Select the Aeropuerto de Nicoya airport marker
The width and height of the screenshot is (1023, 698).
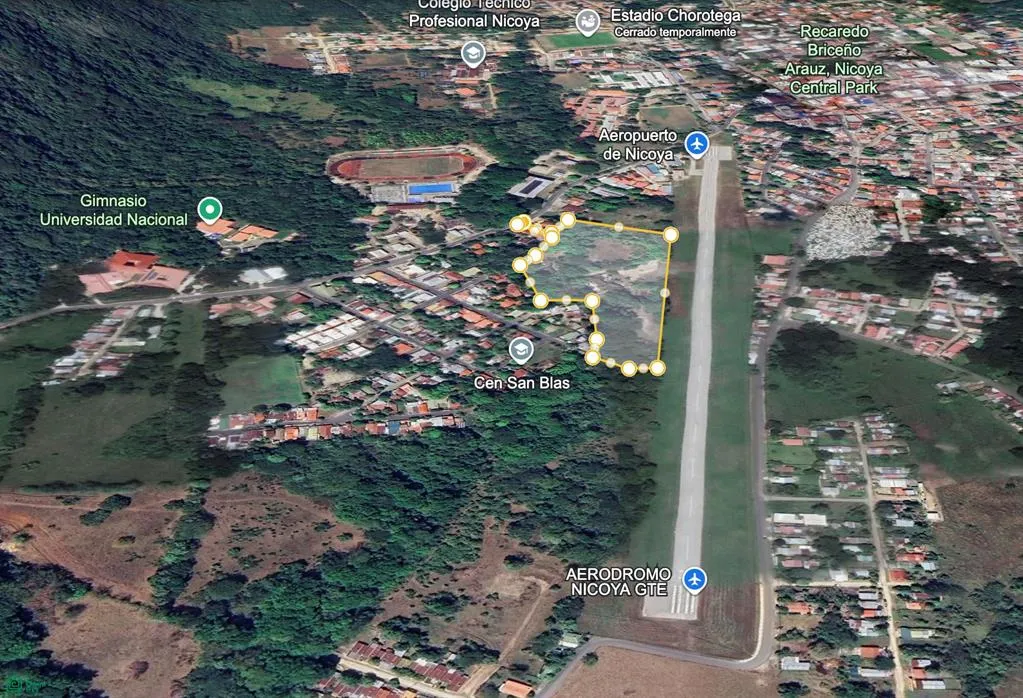pos(697,145)
